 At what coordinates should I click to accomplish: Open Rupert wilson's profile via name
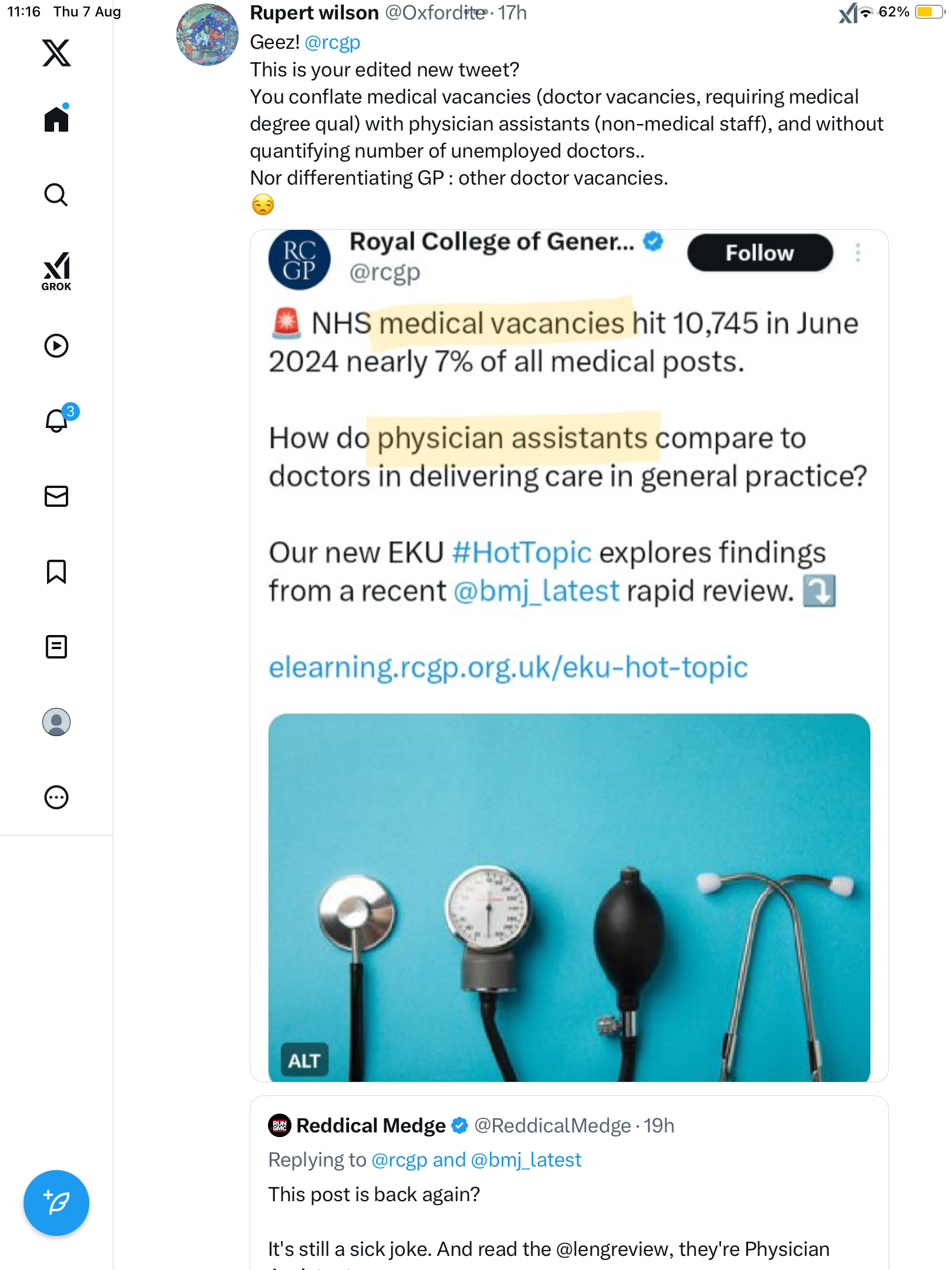point(314,12)
